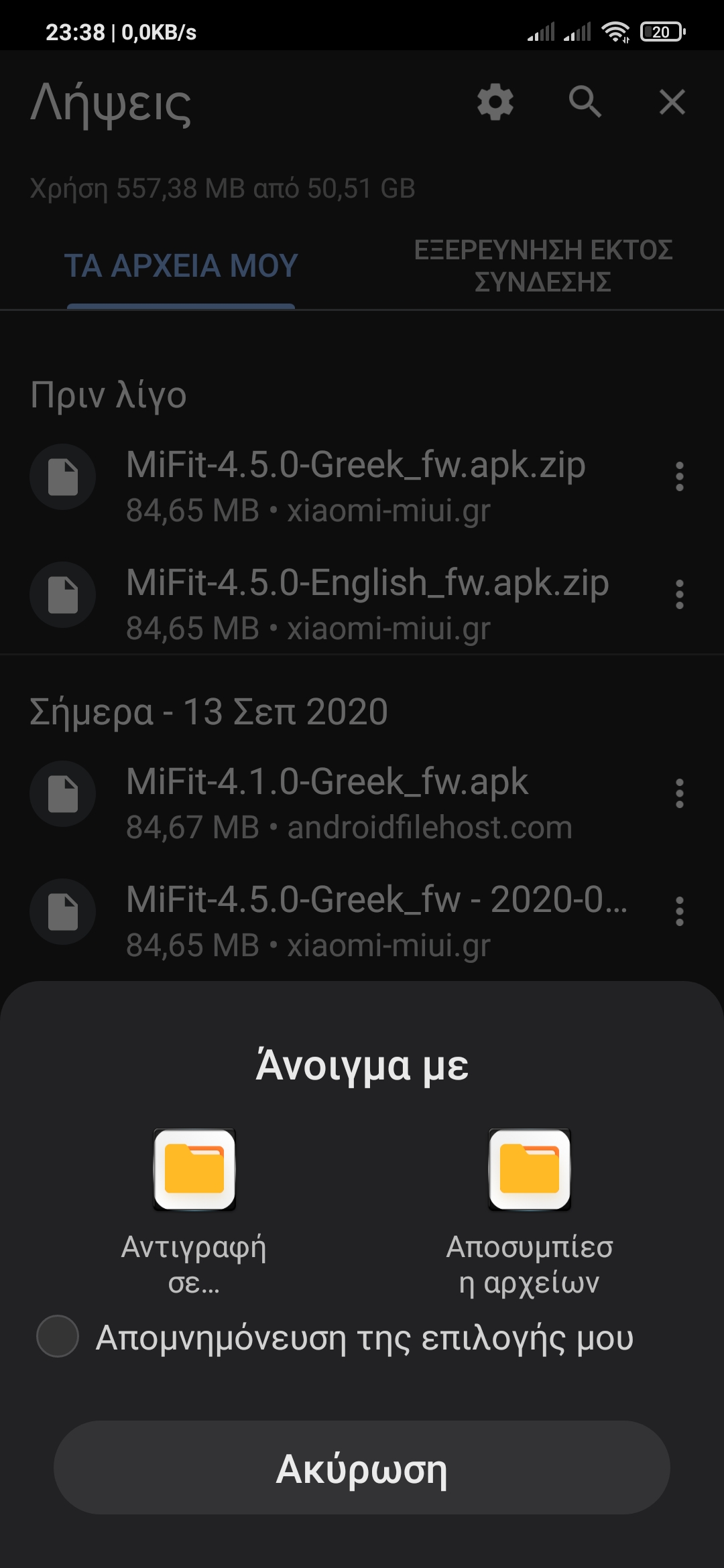Show more options for MiFit-4.5.0-English_fw.apk.zip
724x1568 pixels.
click(680, 595)
